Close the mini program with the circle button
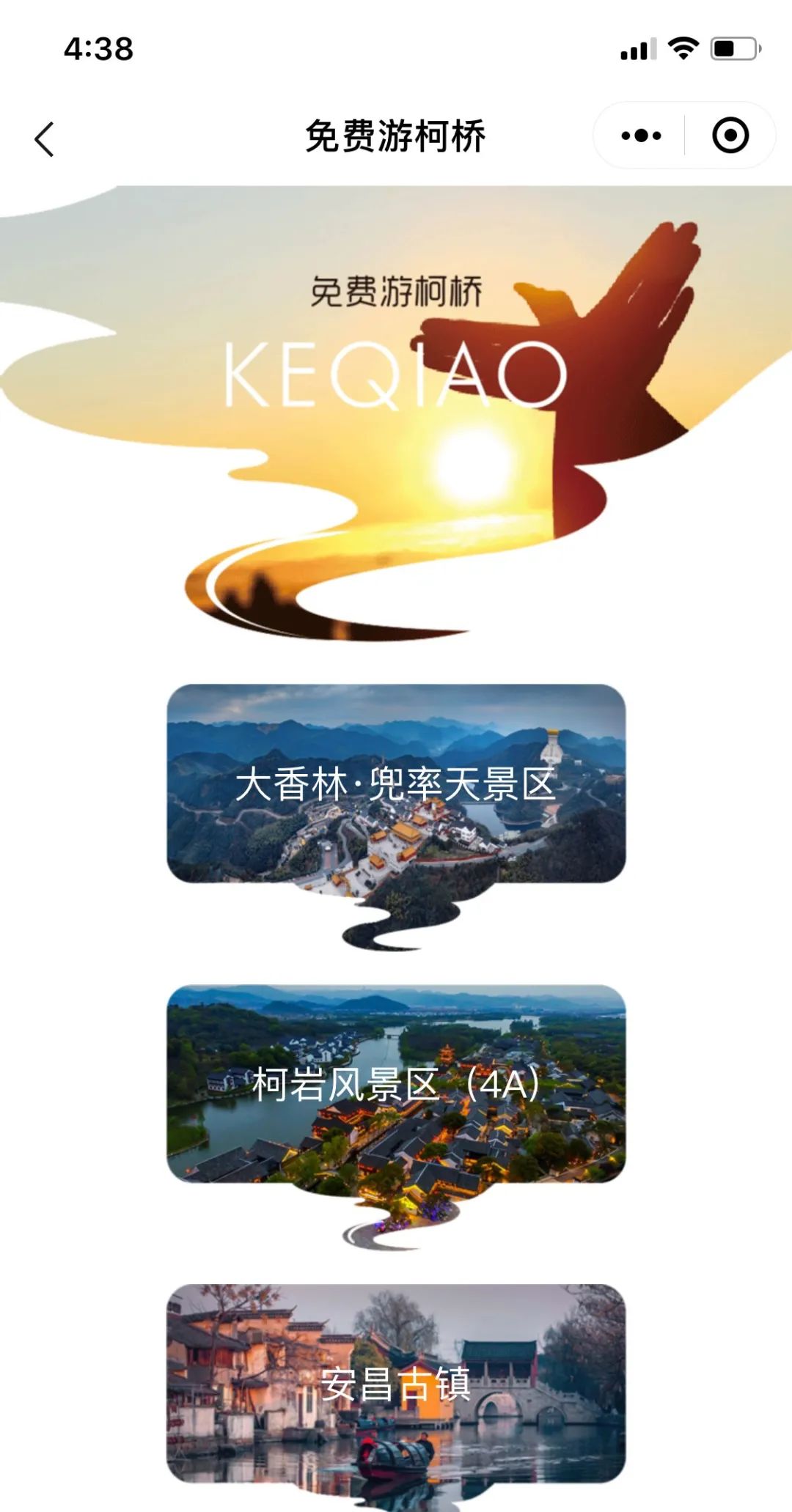Viewport: 792px width, 1512px height. click(x=730, y=136)
